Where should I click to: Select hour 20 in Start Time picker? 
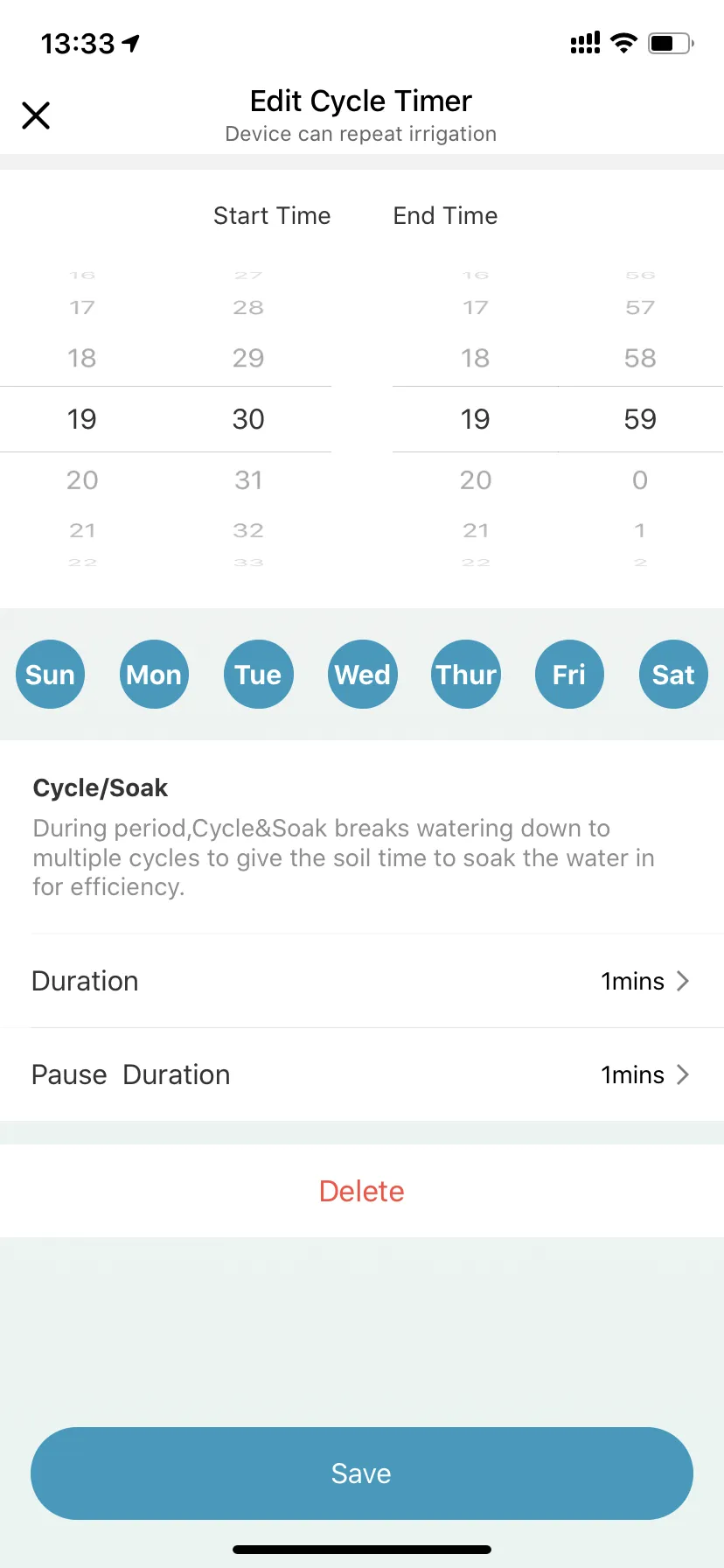pos(82,479)
